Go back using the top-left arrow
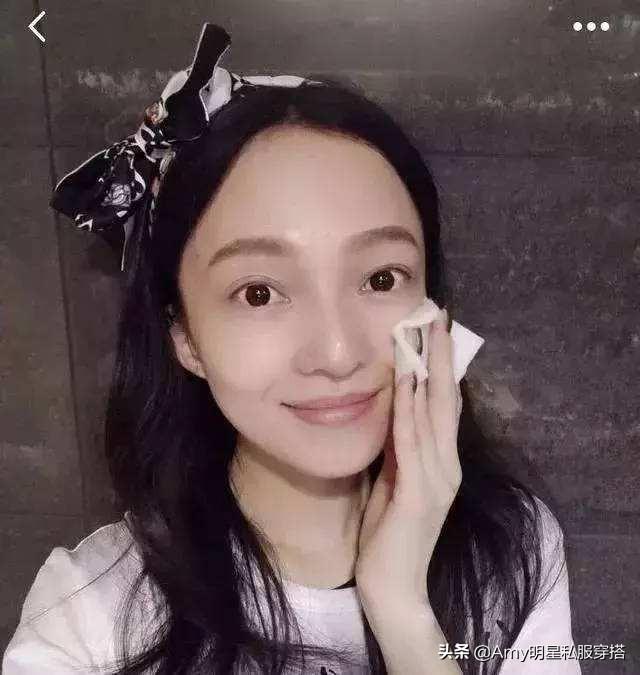640x675 pixels. click(x=37, y=27)
